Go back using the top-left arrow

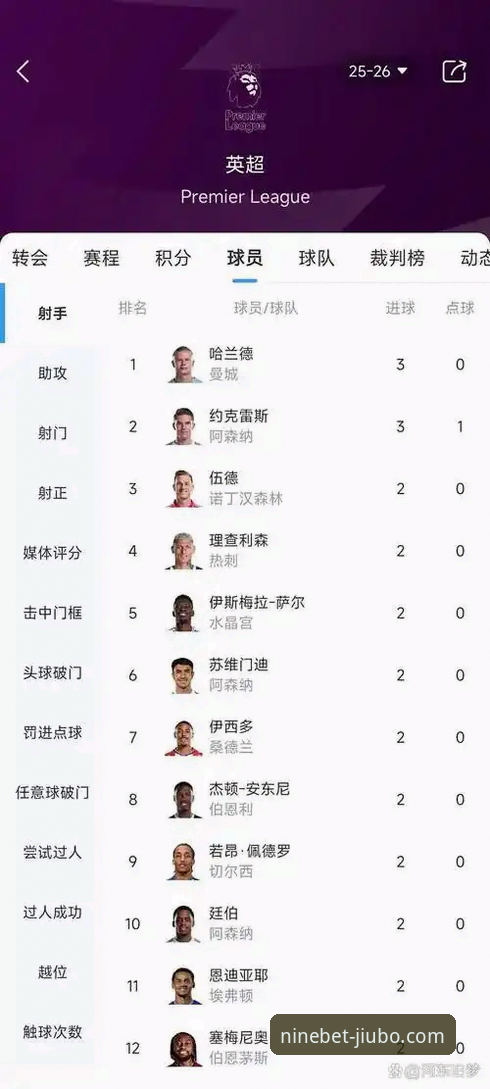[23, 71]
